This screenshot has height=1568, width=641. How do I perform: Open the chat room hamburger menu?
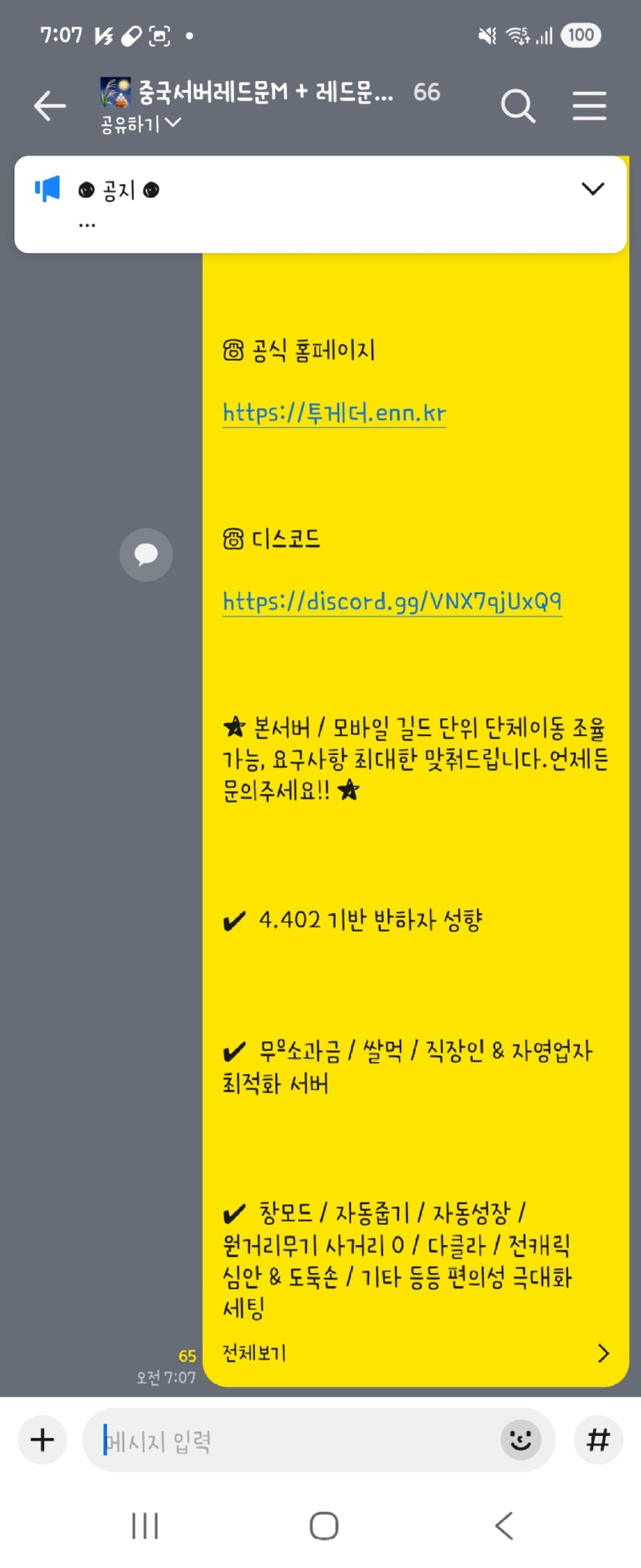tap(589, 106)
